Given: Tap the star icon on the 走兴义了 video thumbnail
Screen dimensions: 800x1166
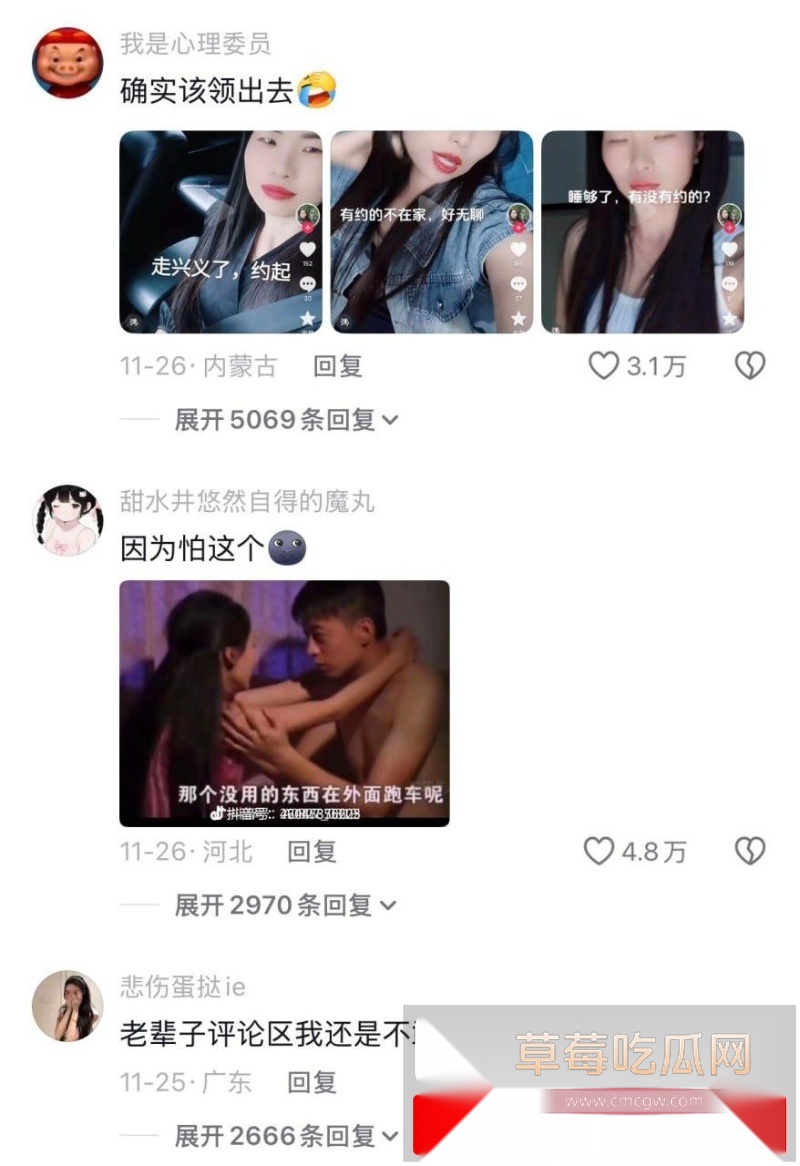Looking at the screenshot, I should [x=307, y=318].
